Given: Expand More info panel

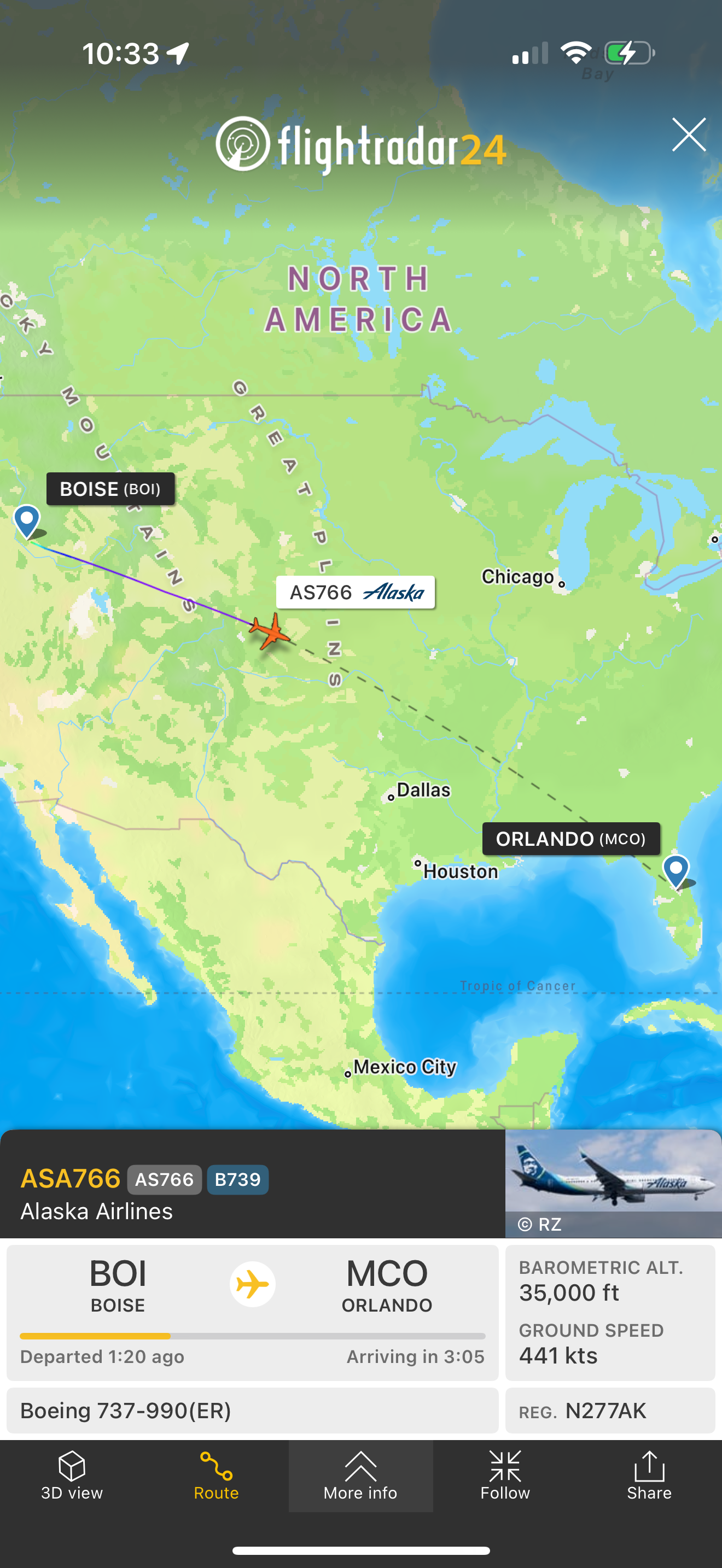Looking at the screenshot, I should point(360,1476).
